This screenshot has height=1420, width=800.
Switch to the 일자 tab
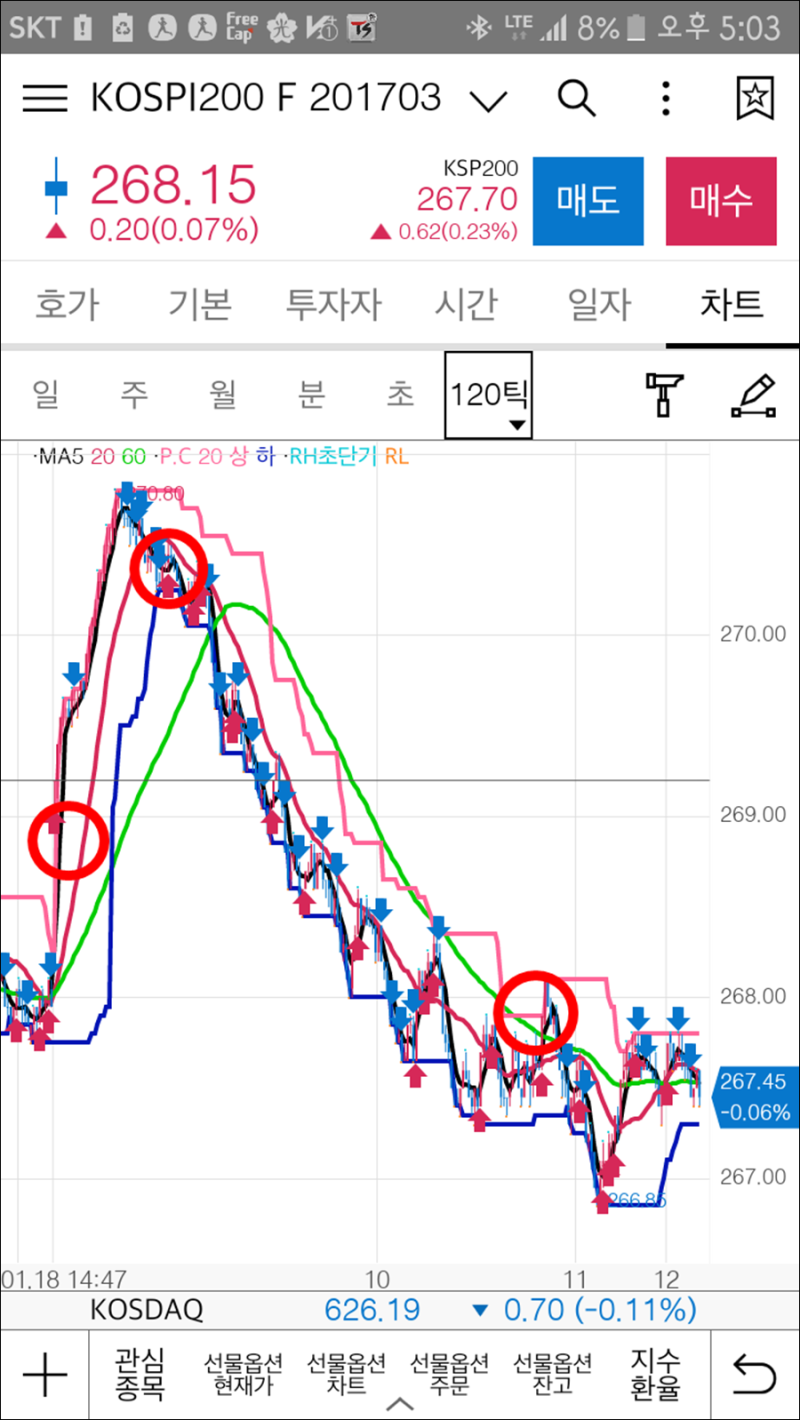(599, 304)
